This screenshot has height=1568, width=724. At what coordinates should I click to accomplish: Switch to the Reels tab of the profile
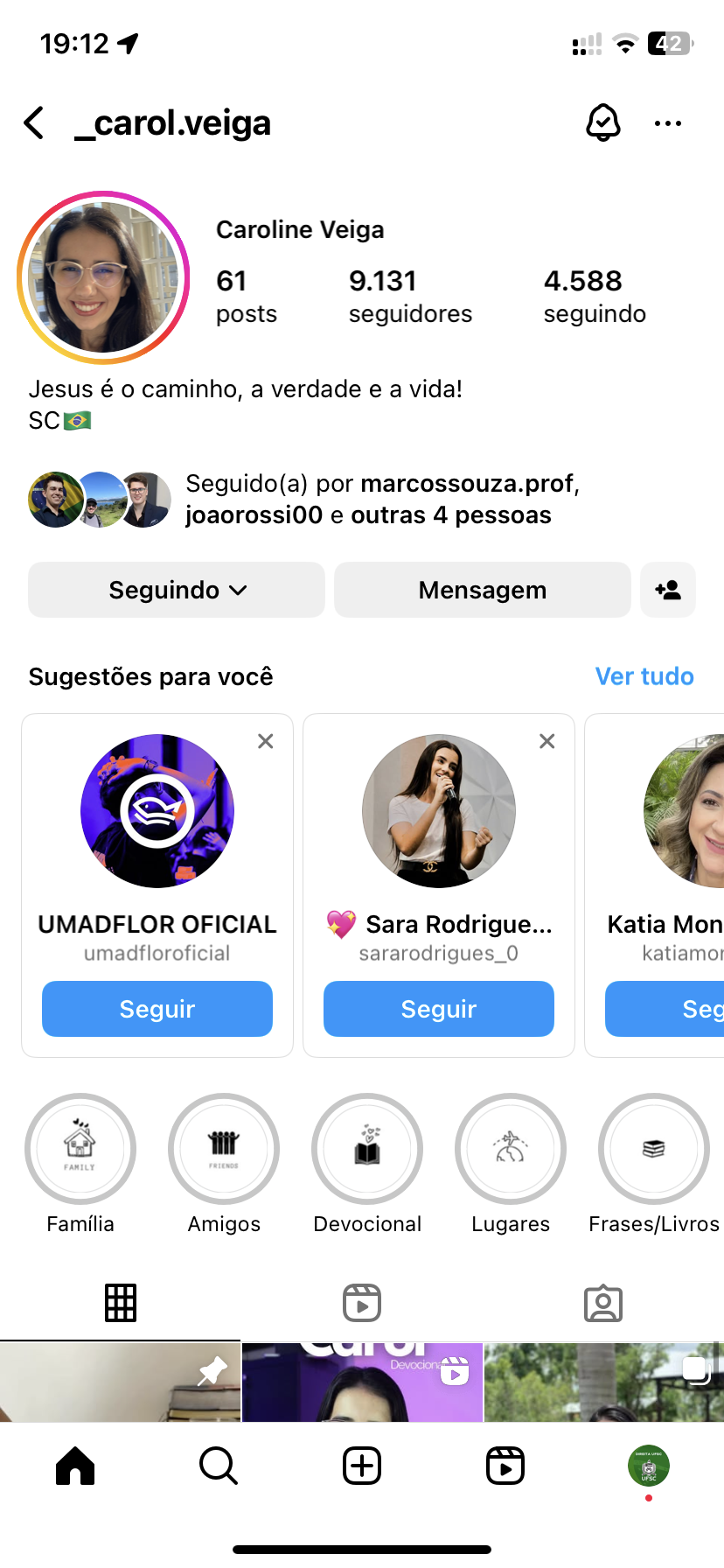tap(362, 1303)
